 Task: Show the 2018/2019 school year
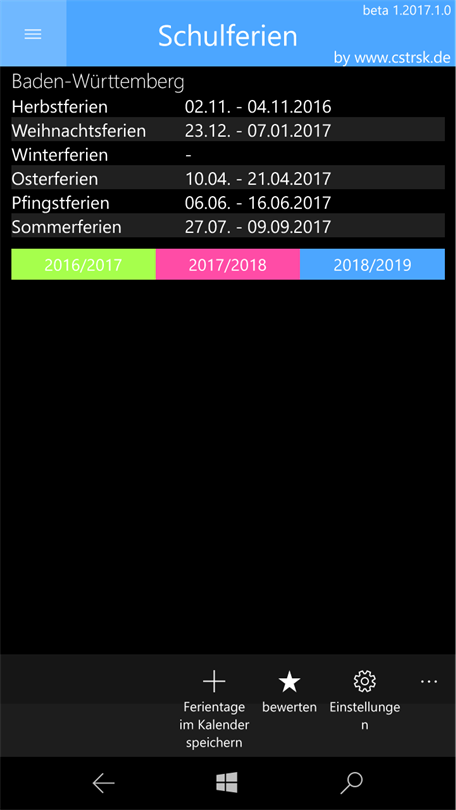(372, 264)
